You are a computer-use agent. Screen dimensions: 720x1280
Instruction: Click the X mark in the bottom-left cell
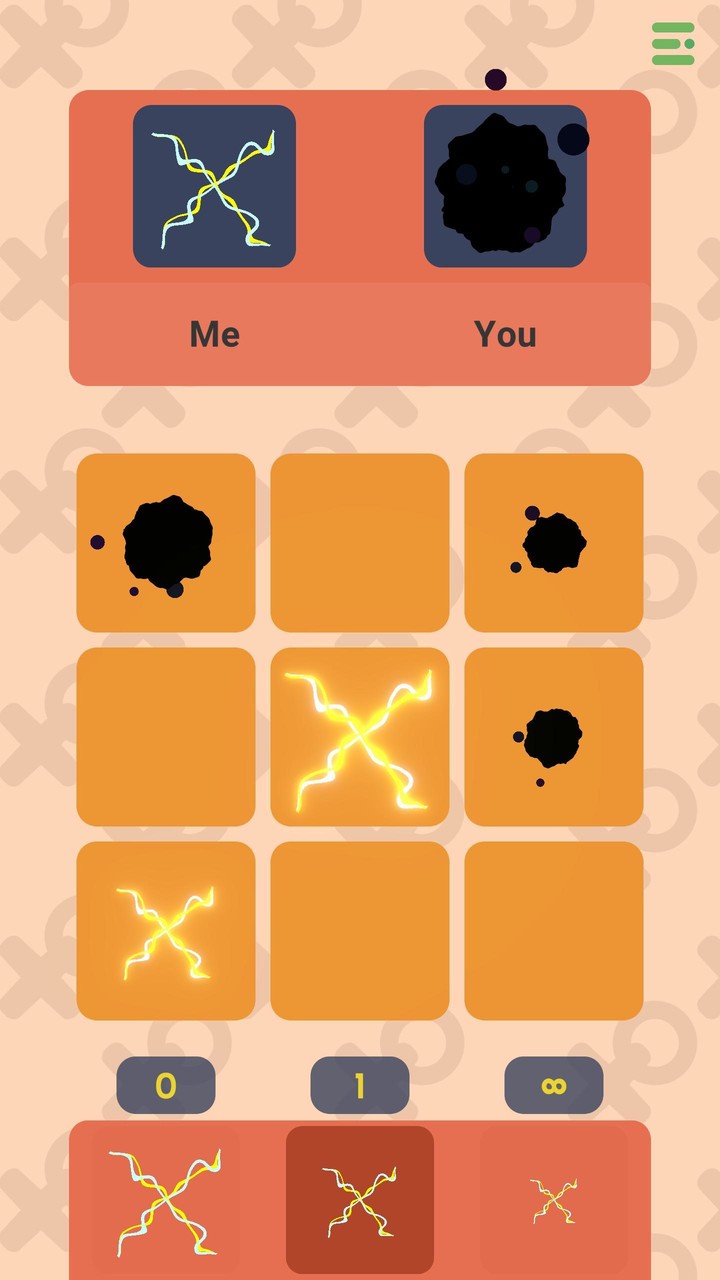[165, 931]
